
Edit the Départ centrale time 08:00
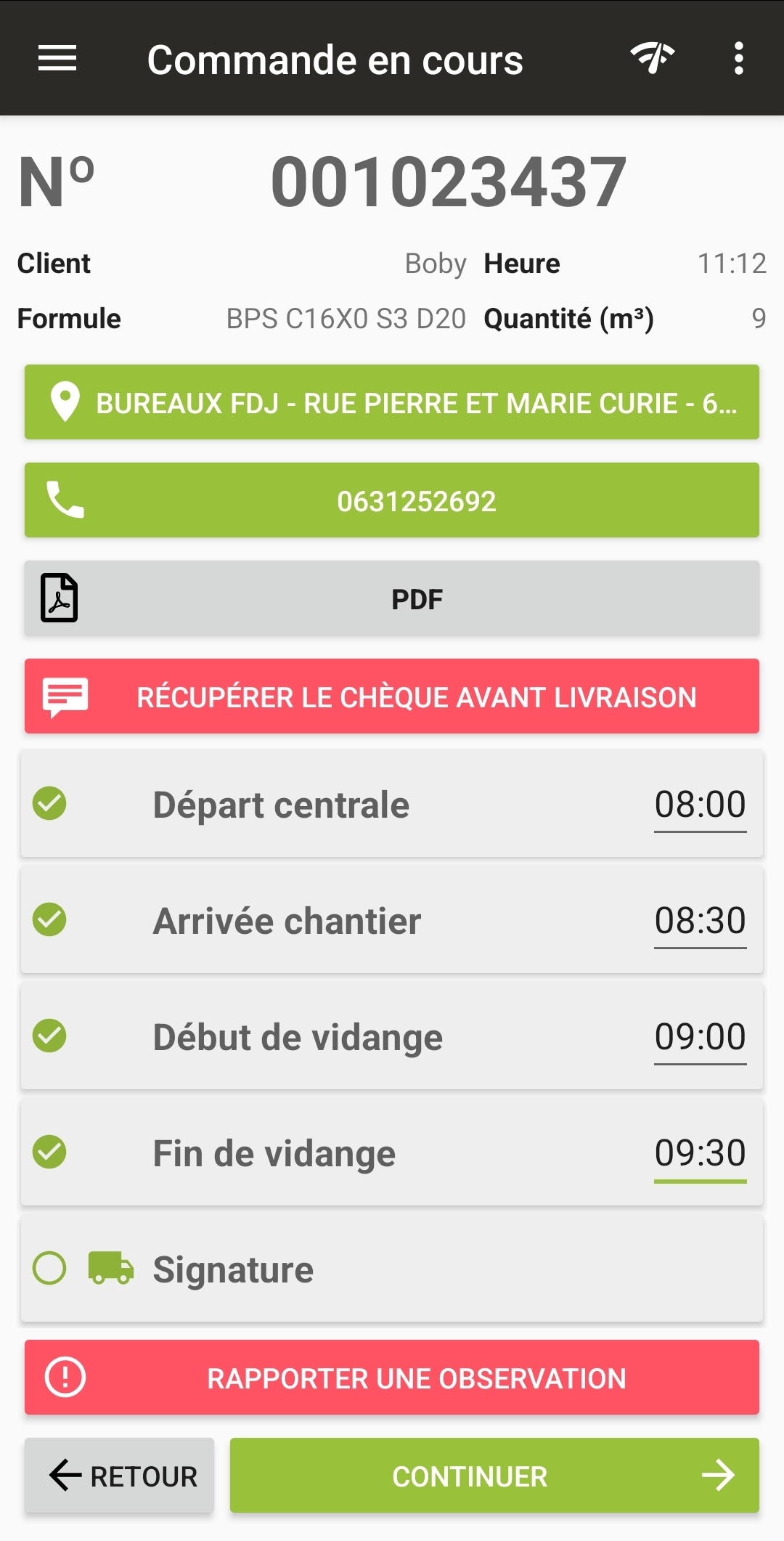point(700,805)
